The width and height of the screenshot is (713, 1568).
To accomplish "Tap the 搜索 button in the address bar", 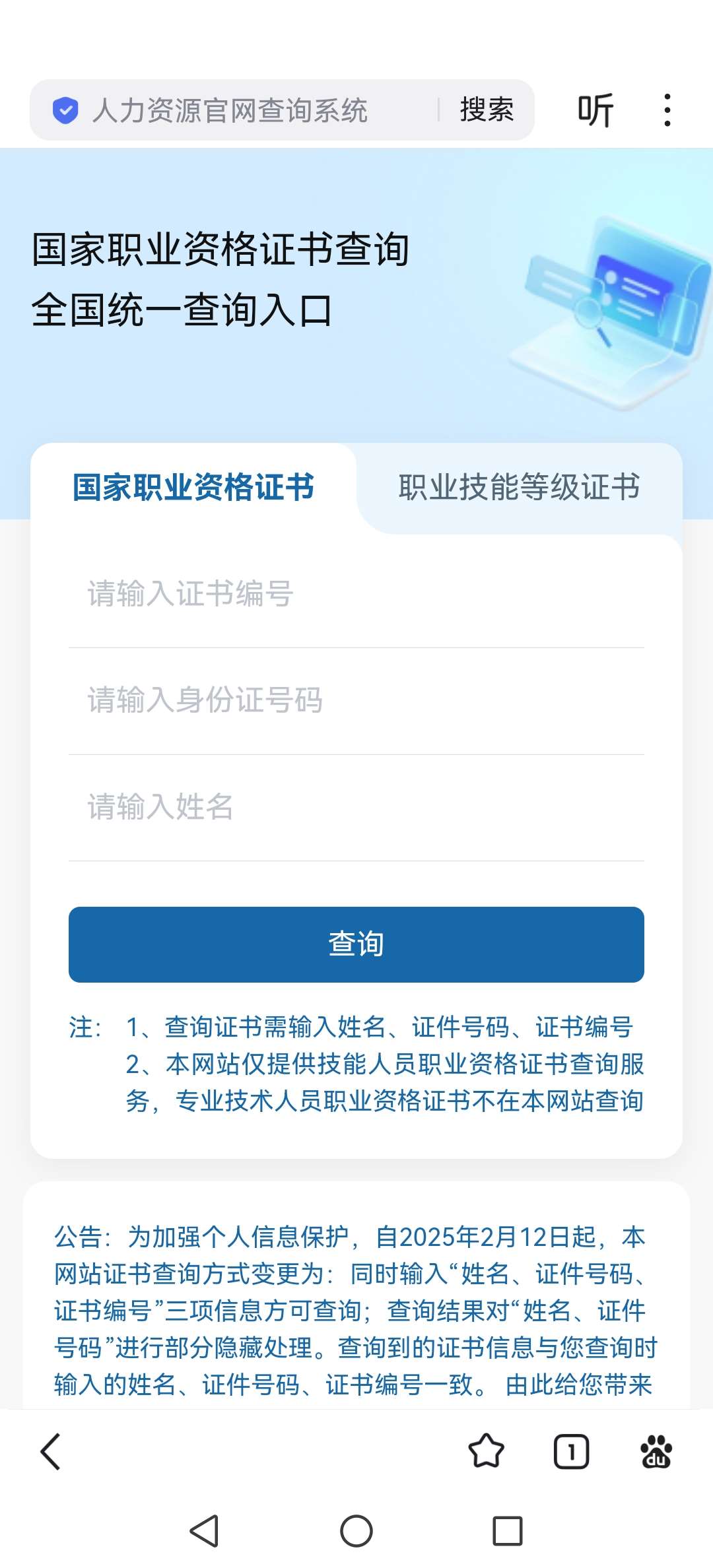I will click(x=487, y=110).
